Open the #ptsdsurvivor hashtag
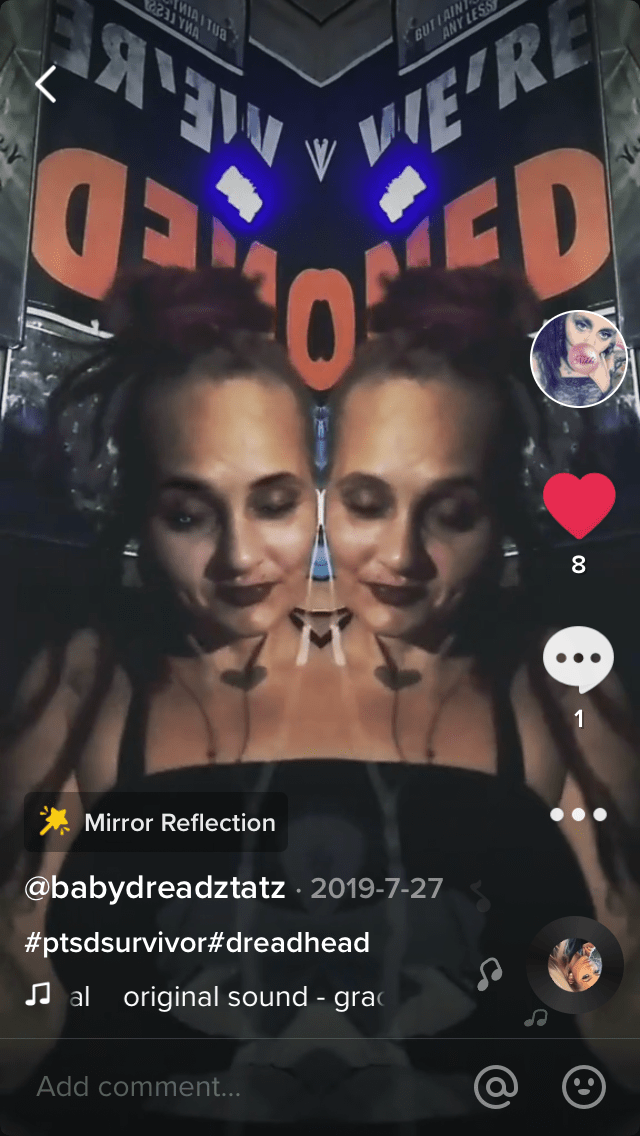The width and height of the screenshot is (640, 1136). (114, 942)
